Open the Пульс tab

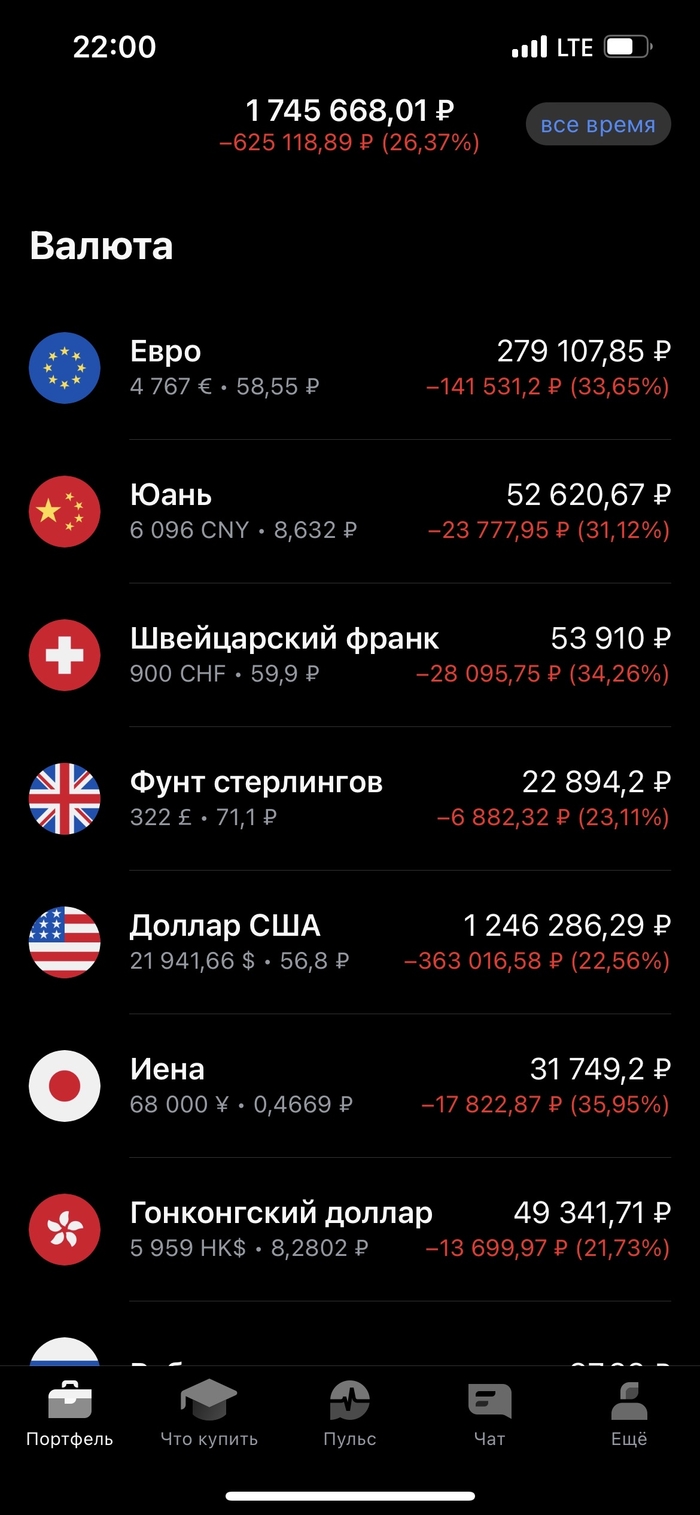pyautogui.click(x=350, y=1415)
